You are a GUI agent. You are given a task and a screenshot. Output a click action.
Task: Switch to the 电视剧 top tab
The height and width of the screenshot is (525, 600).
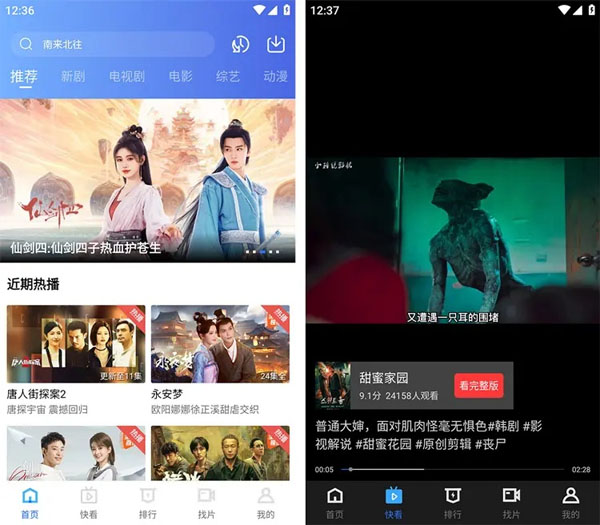coord(127,76)
